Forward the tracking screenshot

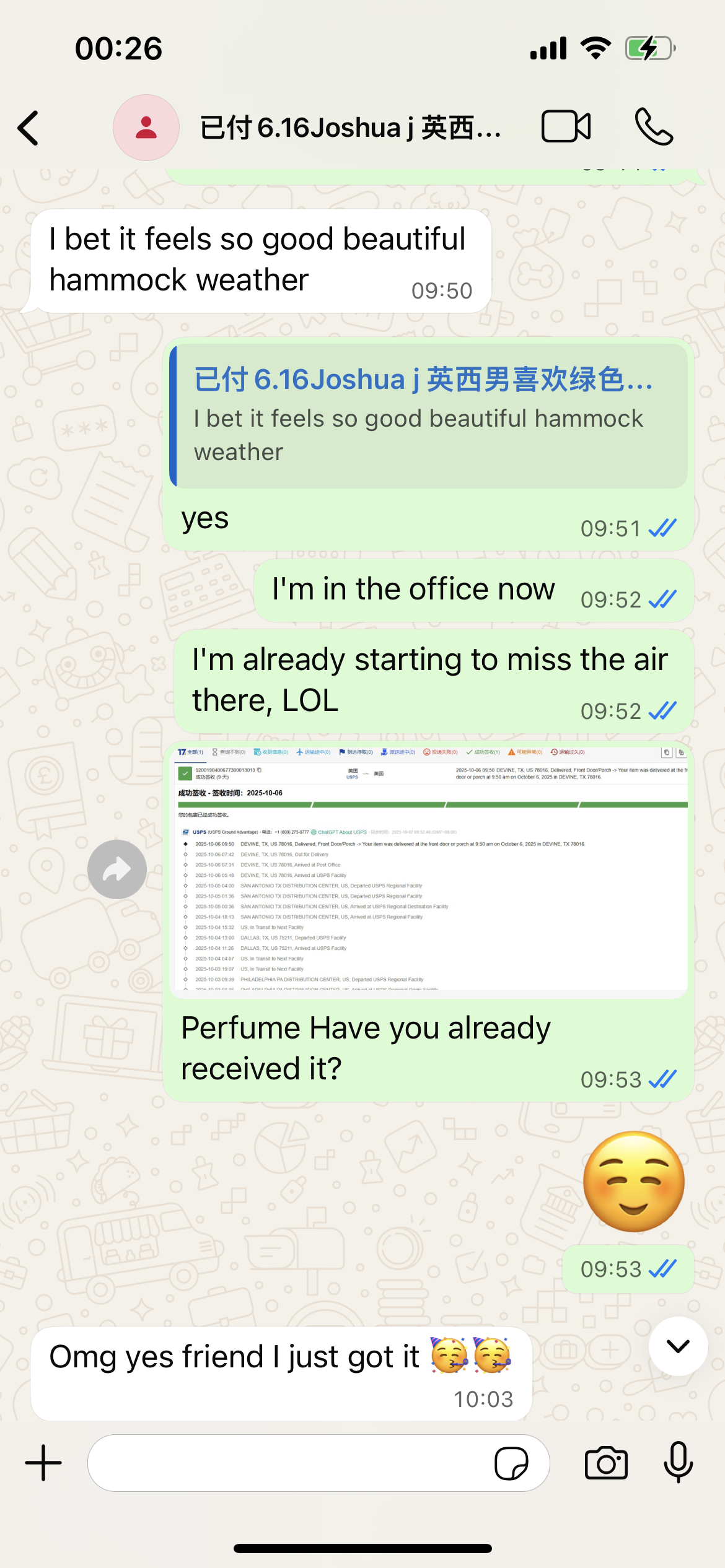117,869
